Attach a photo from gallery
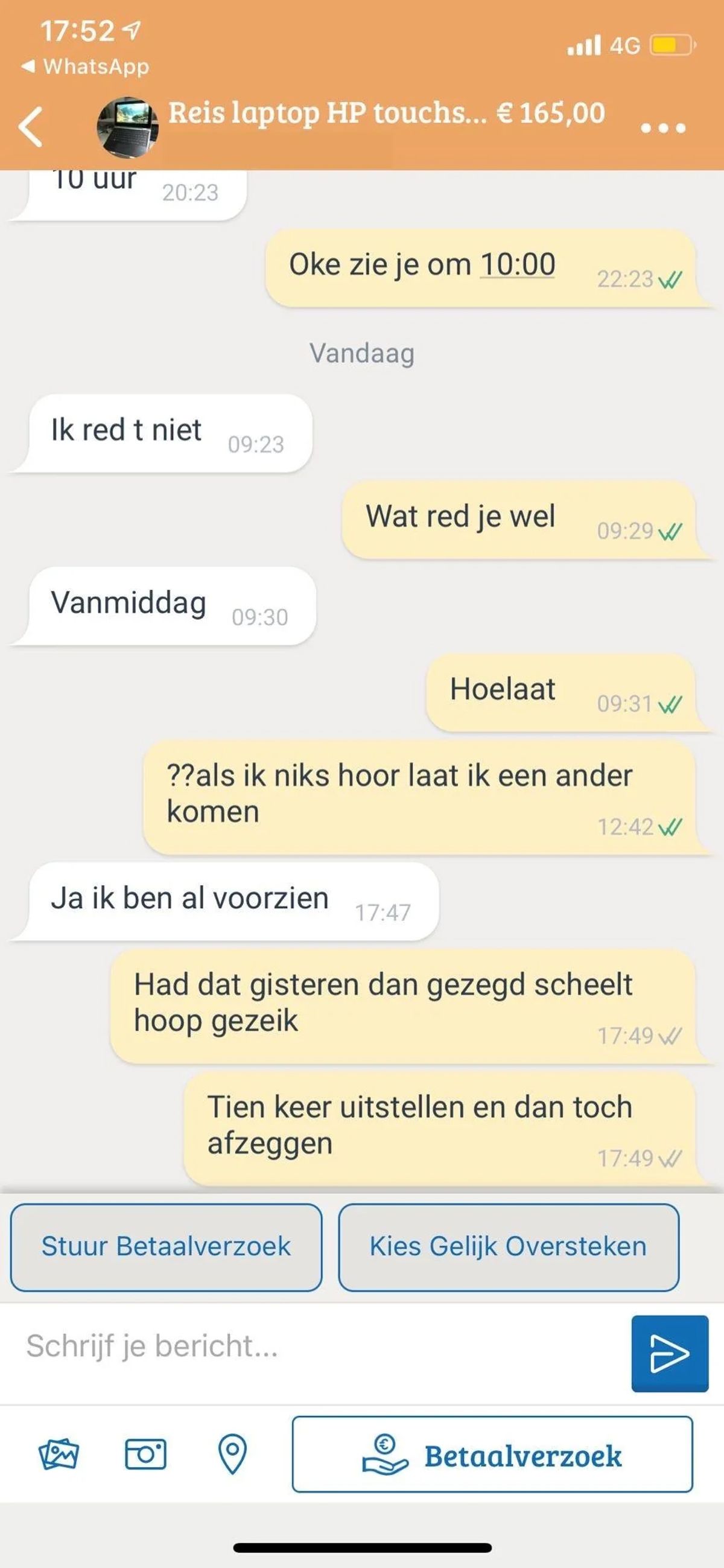The image size is (724, 1568). [59, 1454]
